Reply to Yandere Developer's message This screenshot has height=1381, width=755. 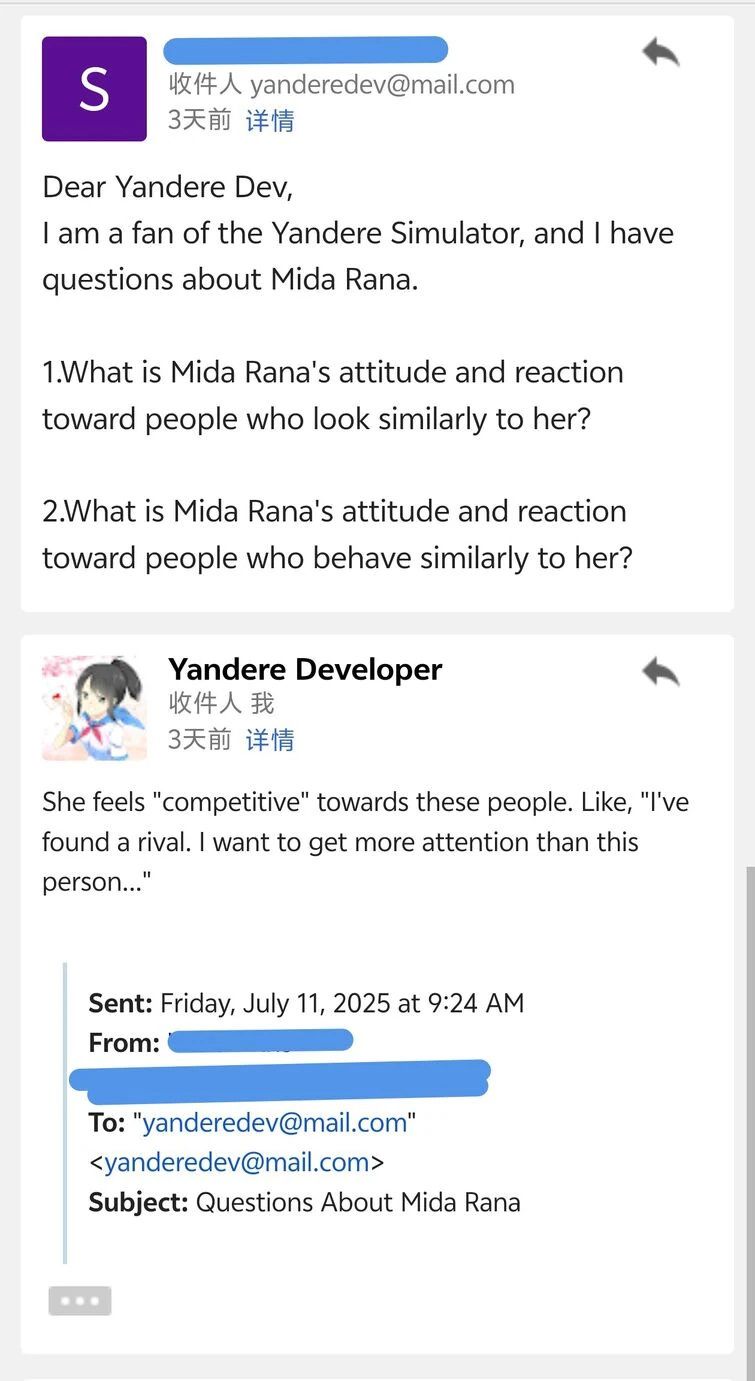661,672
